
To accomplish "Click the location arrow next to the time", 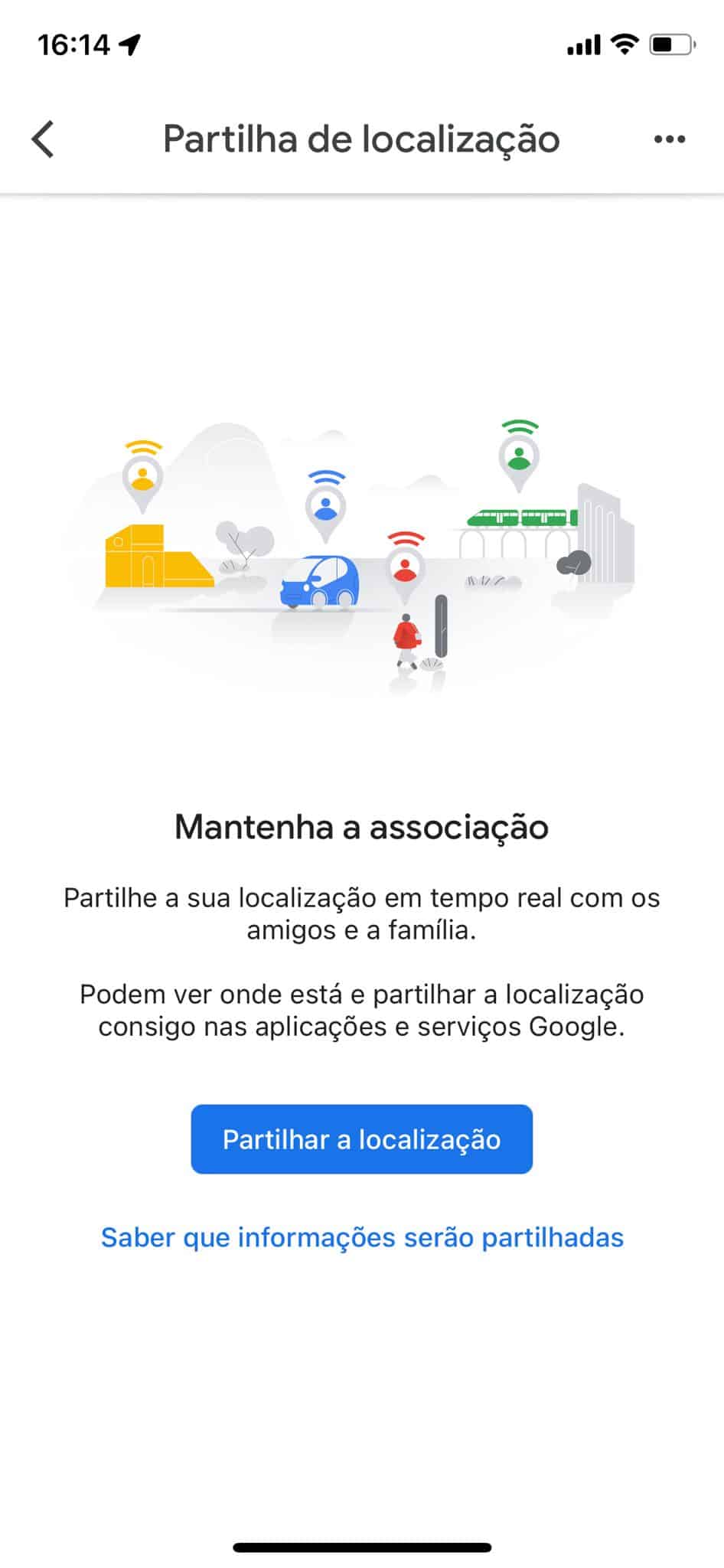I will (129, 44).
